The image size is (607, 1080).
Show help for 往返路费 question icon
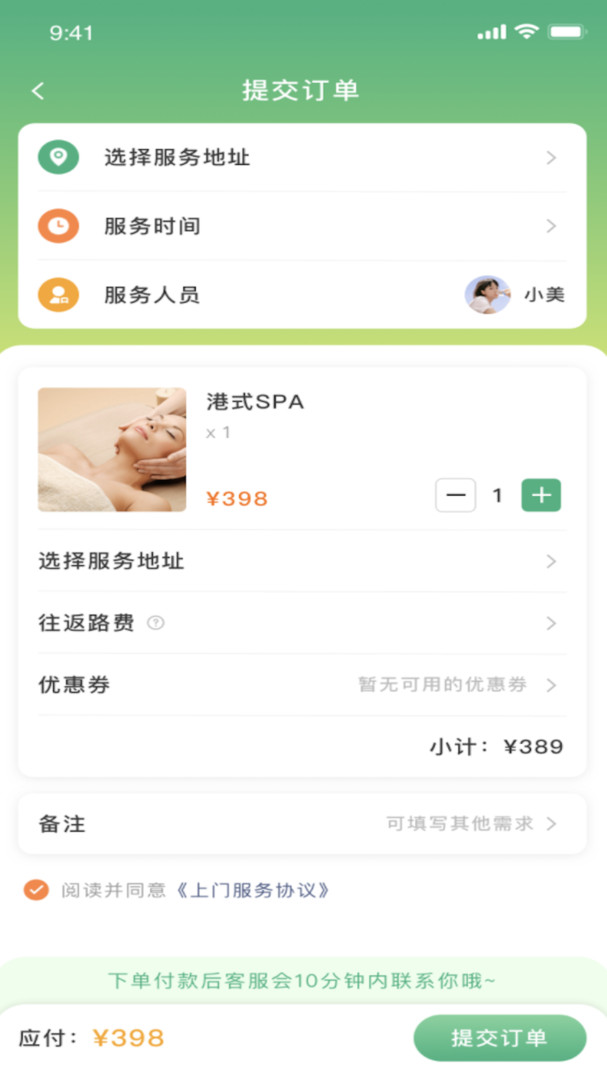pyautogui.click(x=155, y=623)
